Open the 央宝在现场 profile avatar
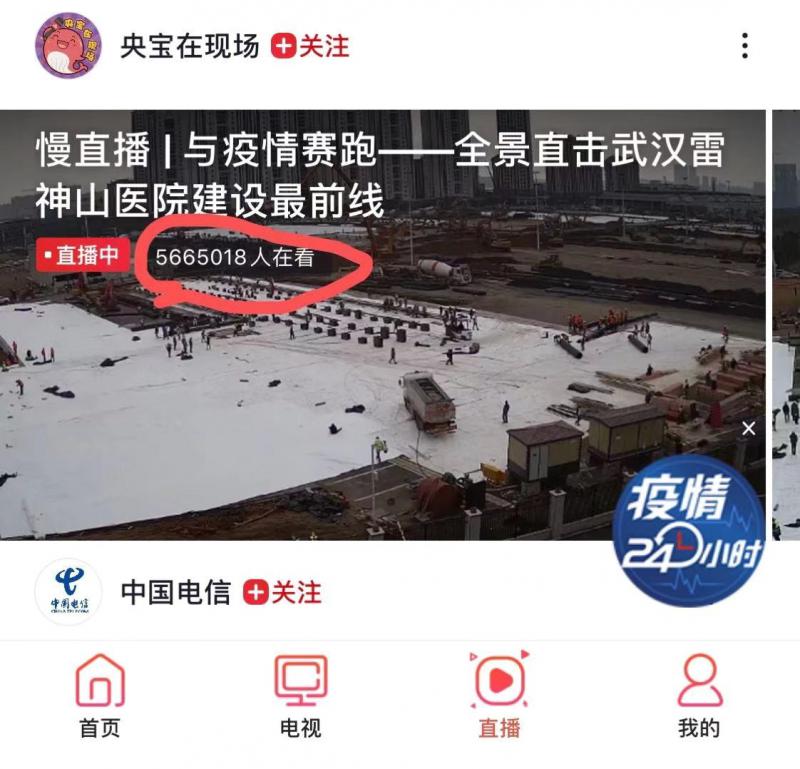 (x=69, y=45)
